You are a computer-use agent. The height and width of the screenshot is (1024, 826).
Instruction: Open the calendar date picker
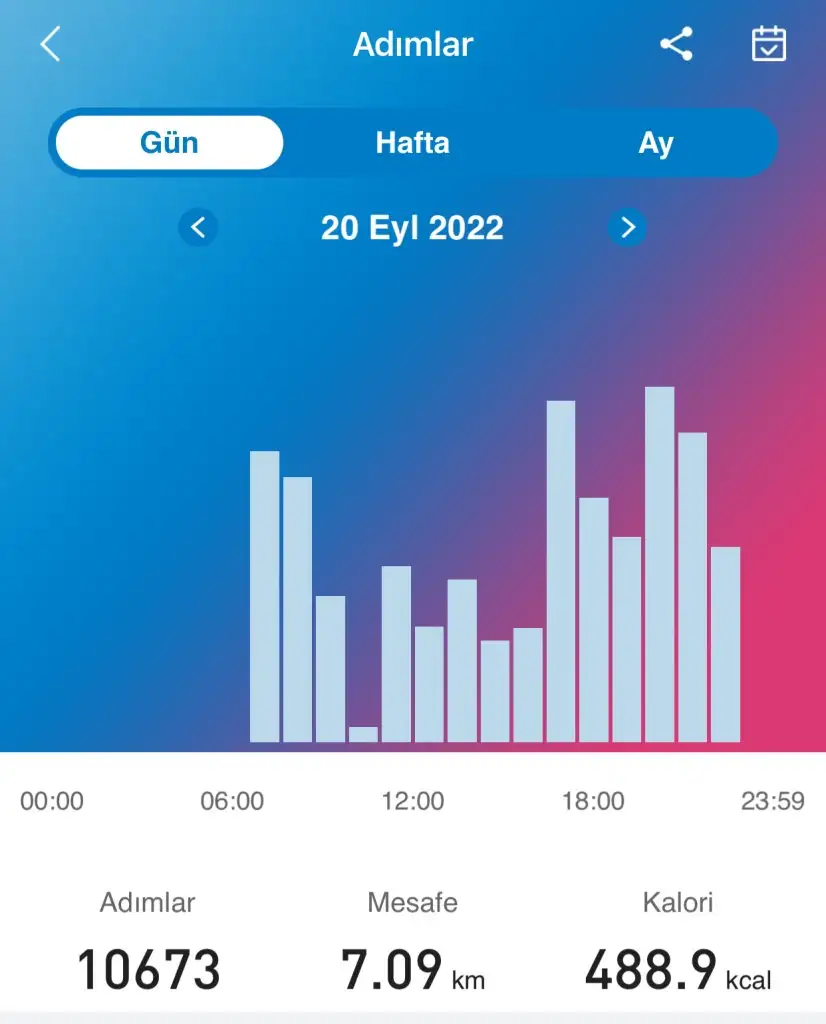click(x=768, y=45)
